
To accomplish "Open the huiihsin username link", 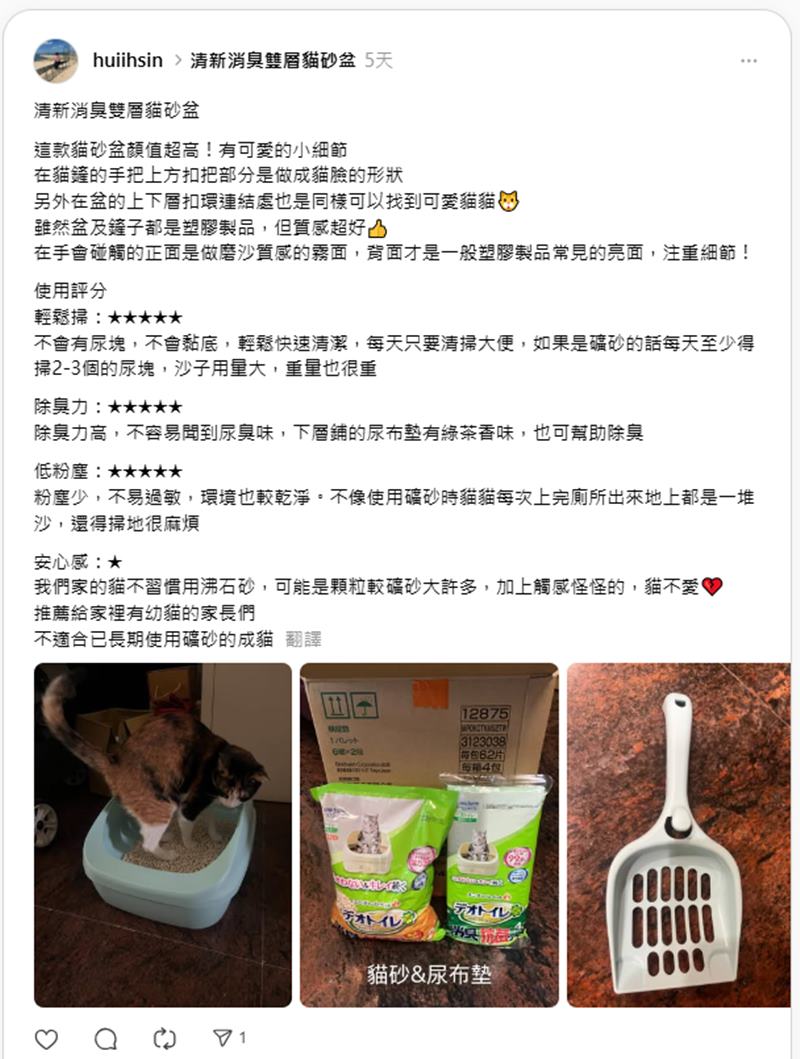I will click(126, 61).
